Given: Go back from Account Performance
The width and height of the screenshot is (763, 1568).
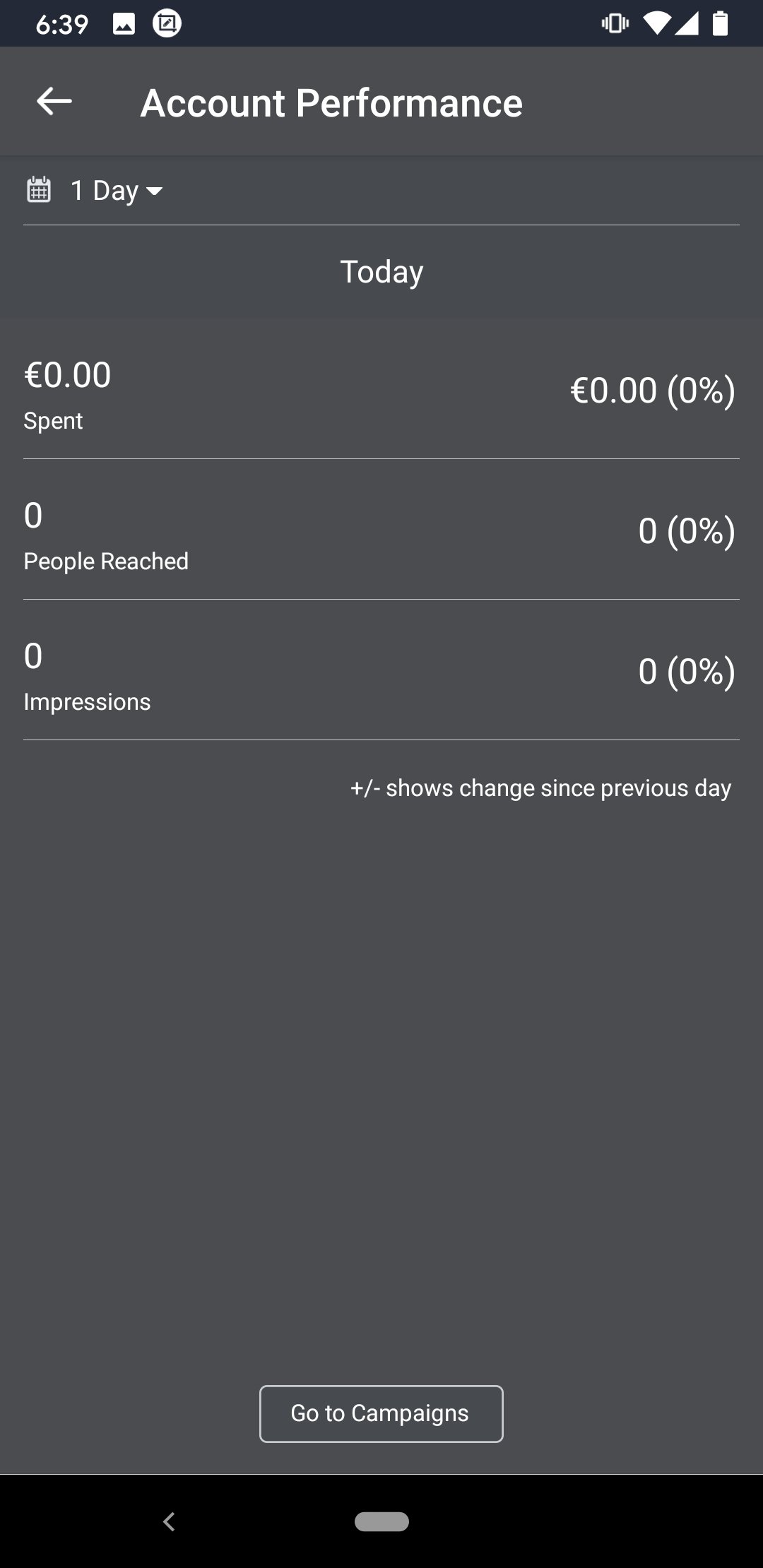Looking at the screenshot, I should click(x=54, y=102).
